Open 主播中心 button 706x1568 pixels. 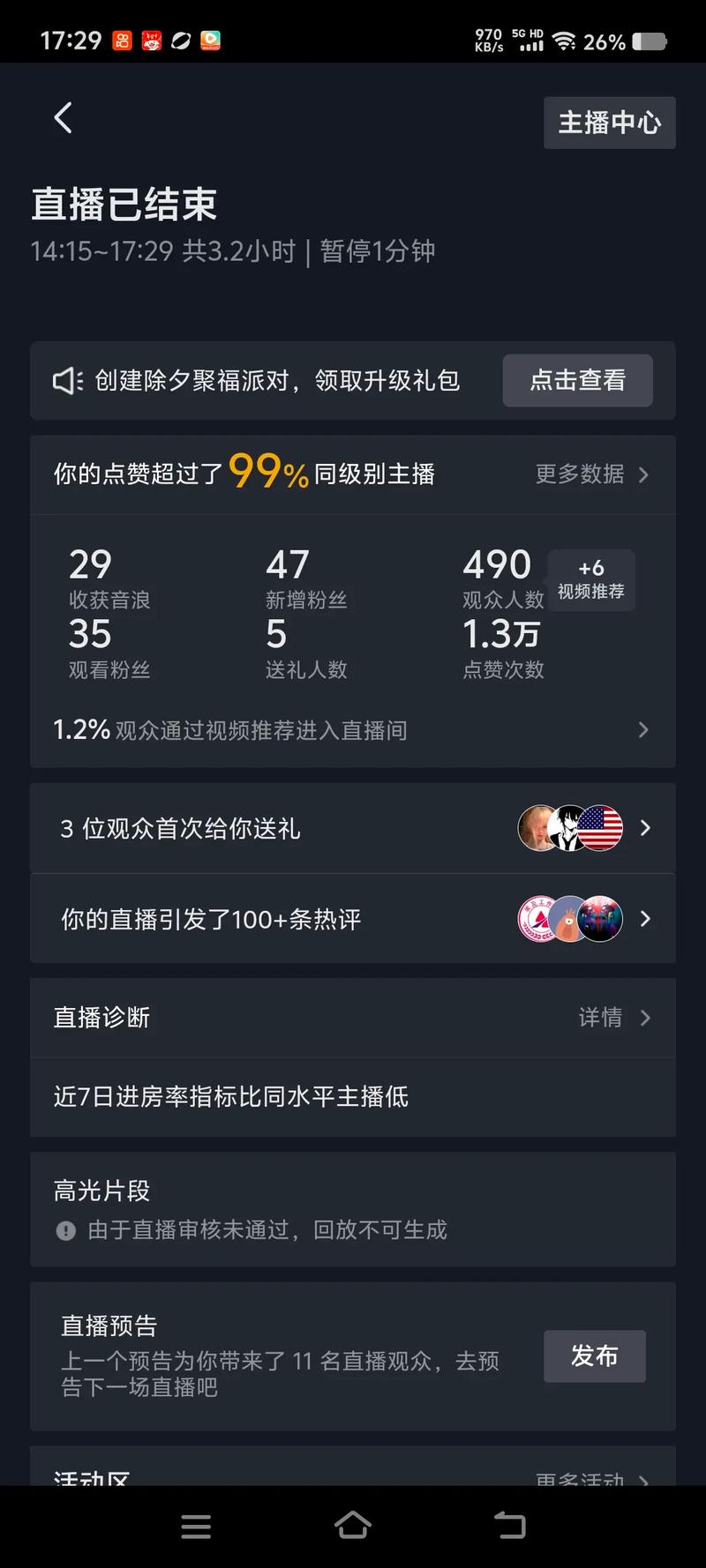coord(609,123)
